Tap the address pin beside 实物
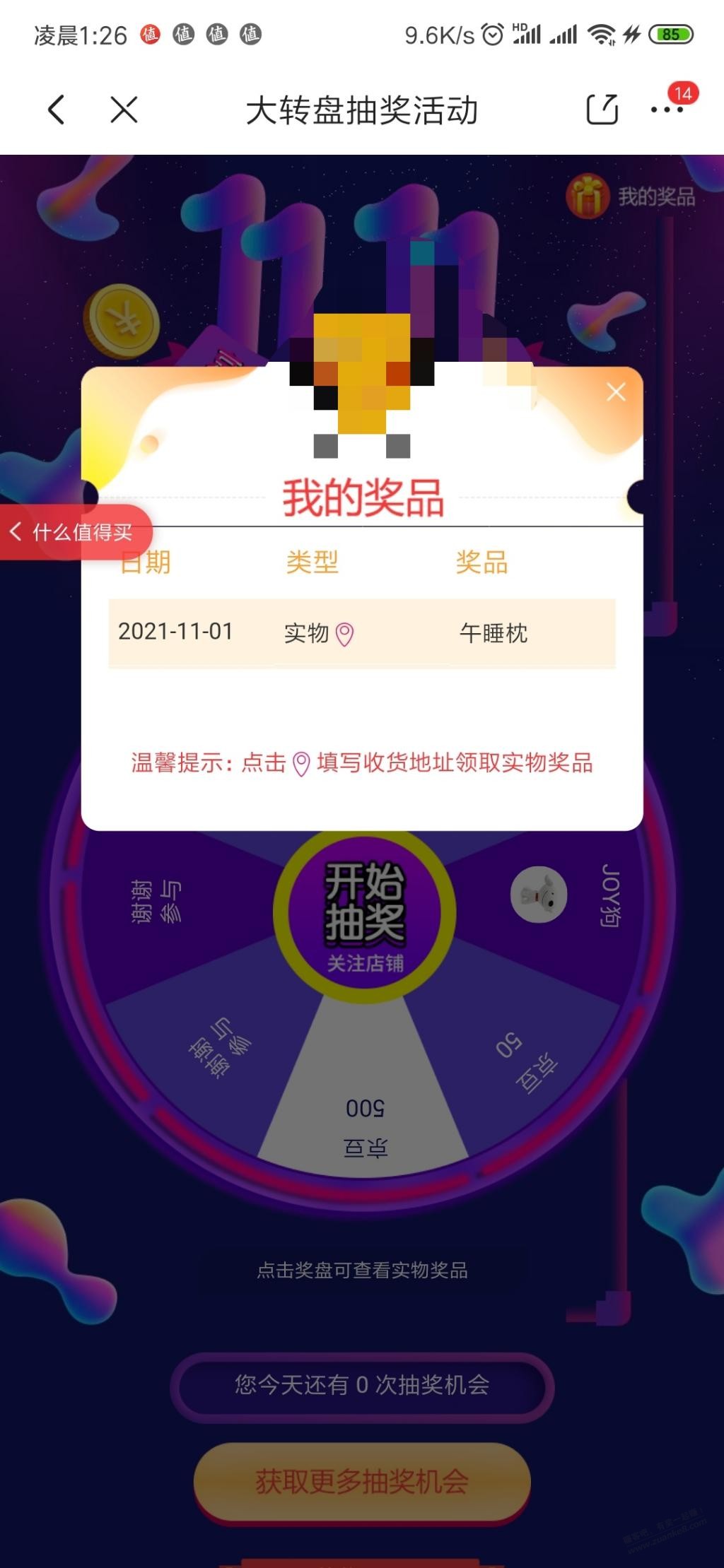Screen dimensions: 724x1568 click(x=344, y=634)
